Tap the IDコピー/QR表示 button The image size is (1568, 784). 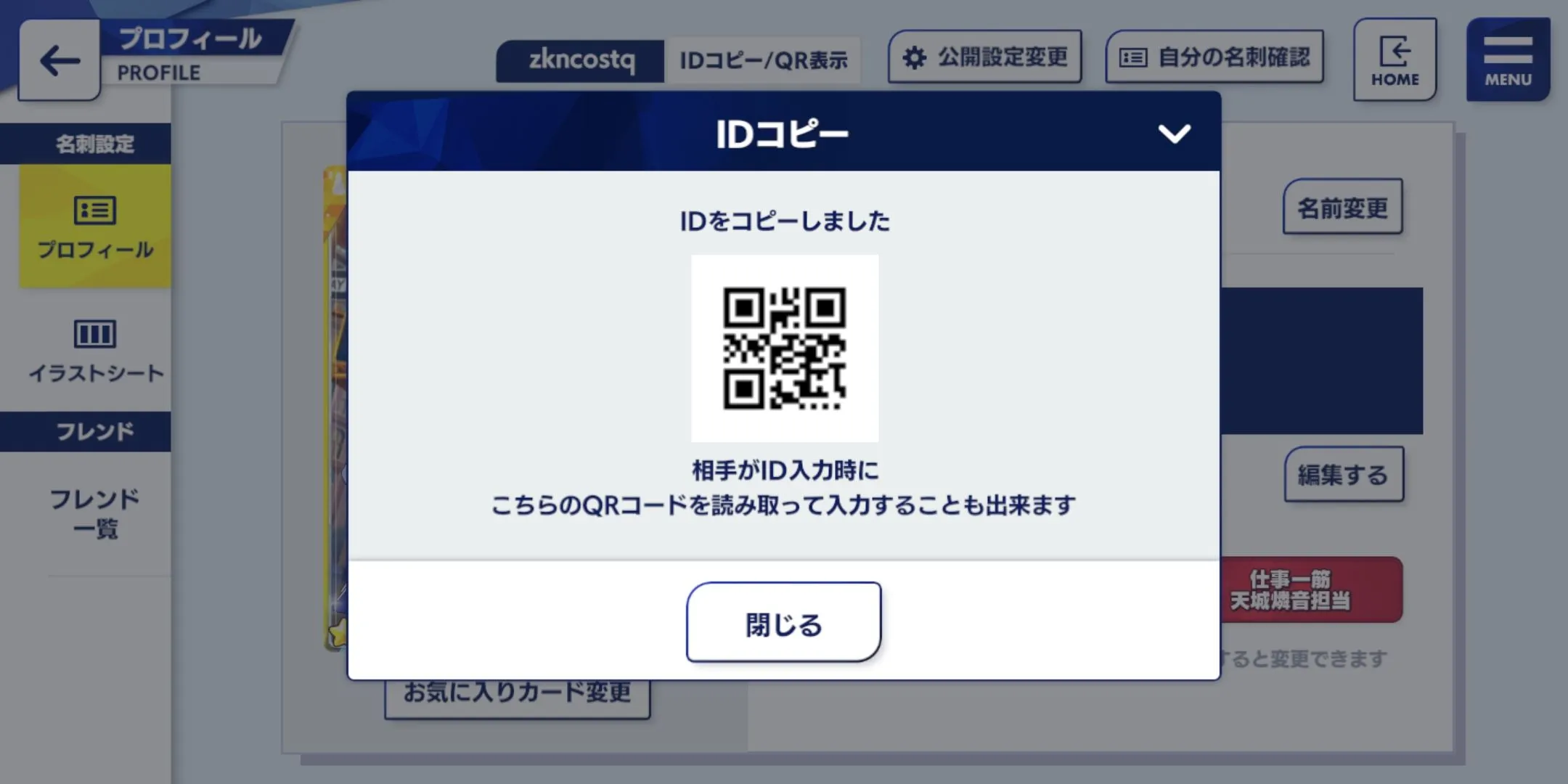click(763, 60)
